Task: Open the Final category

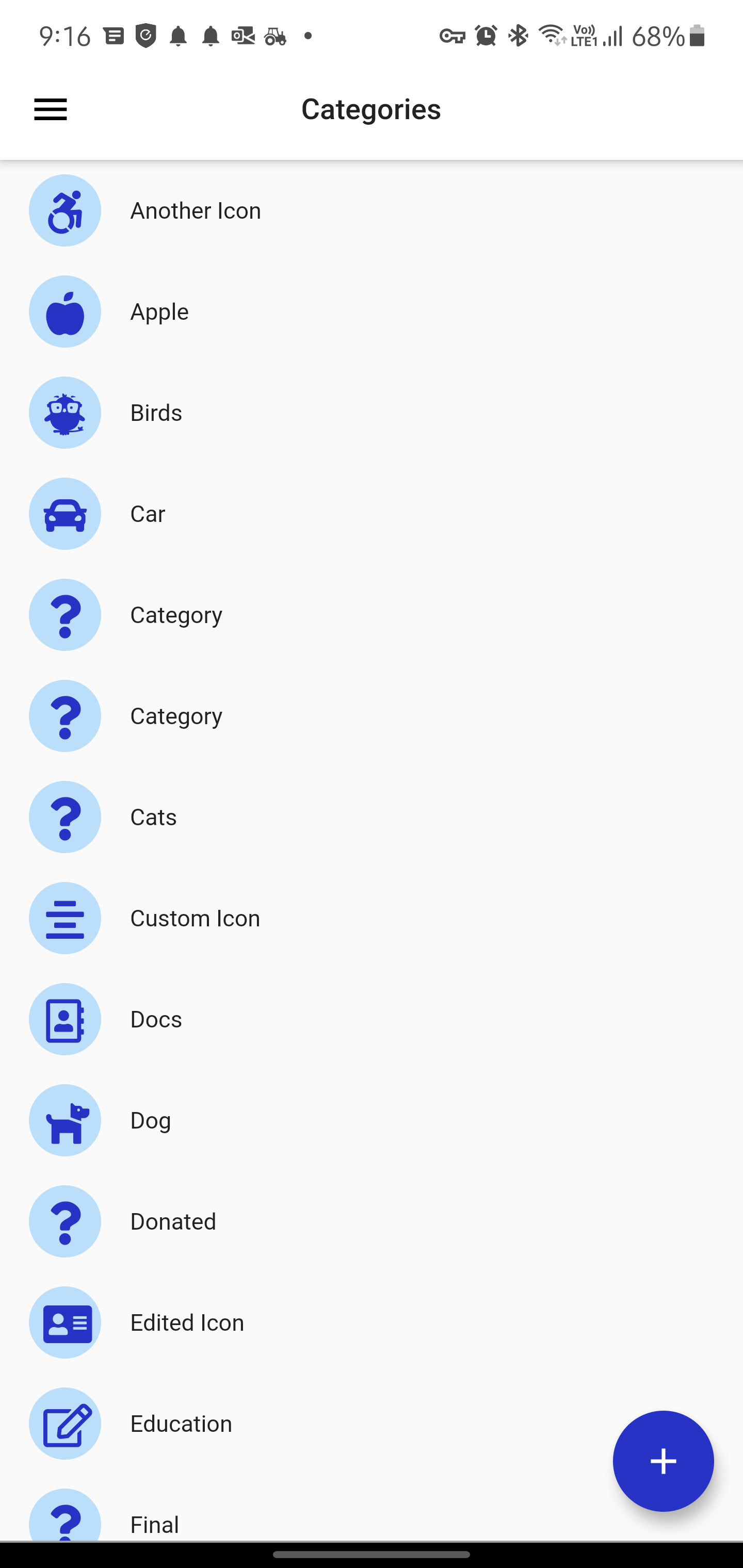Action: click(155, 1524)
